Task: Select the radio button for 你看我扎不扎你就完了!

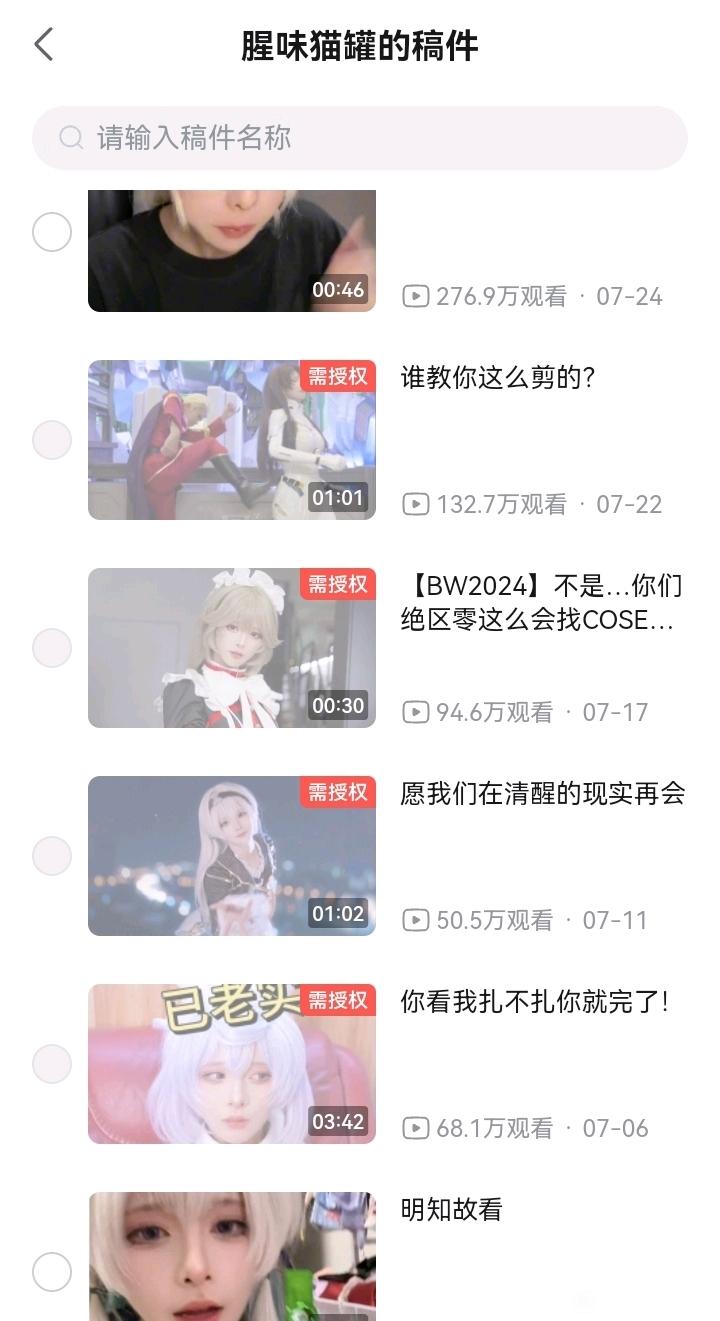Action: pos(52,1064)
